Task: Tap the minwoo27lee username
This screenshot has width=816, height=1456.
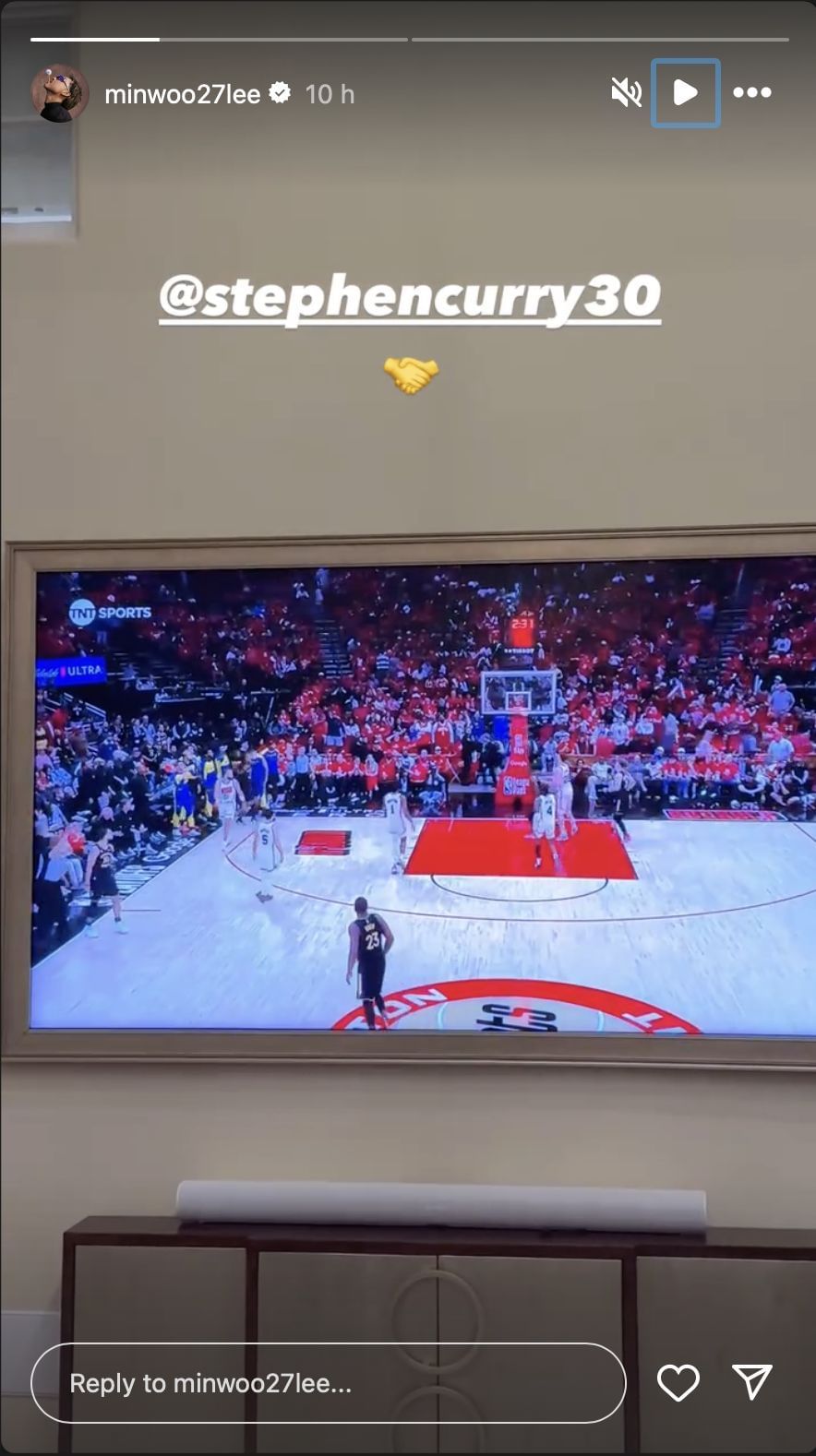Action: coord(182,94)
